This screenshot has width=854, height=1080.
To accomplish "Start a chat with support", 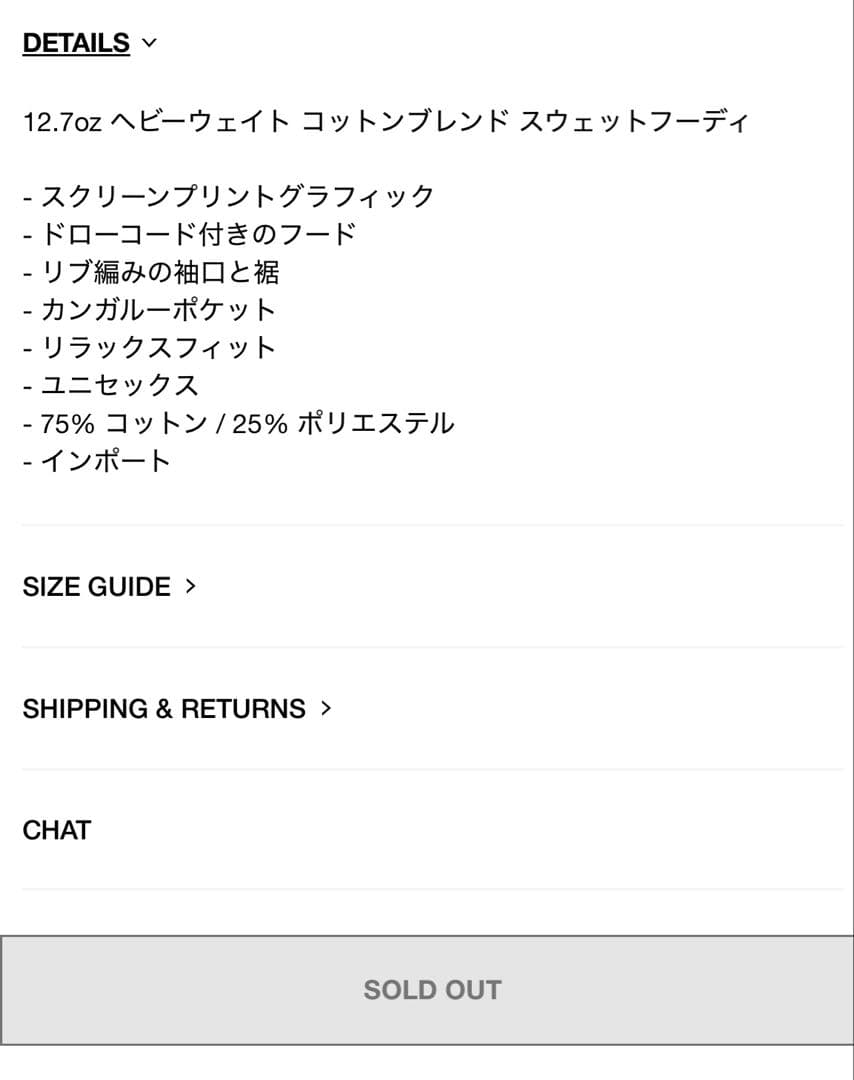I will point(57,829).
